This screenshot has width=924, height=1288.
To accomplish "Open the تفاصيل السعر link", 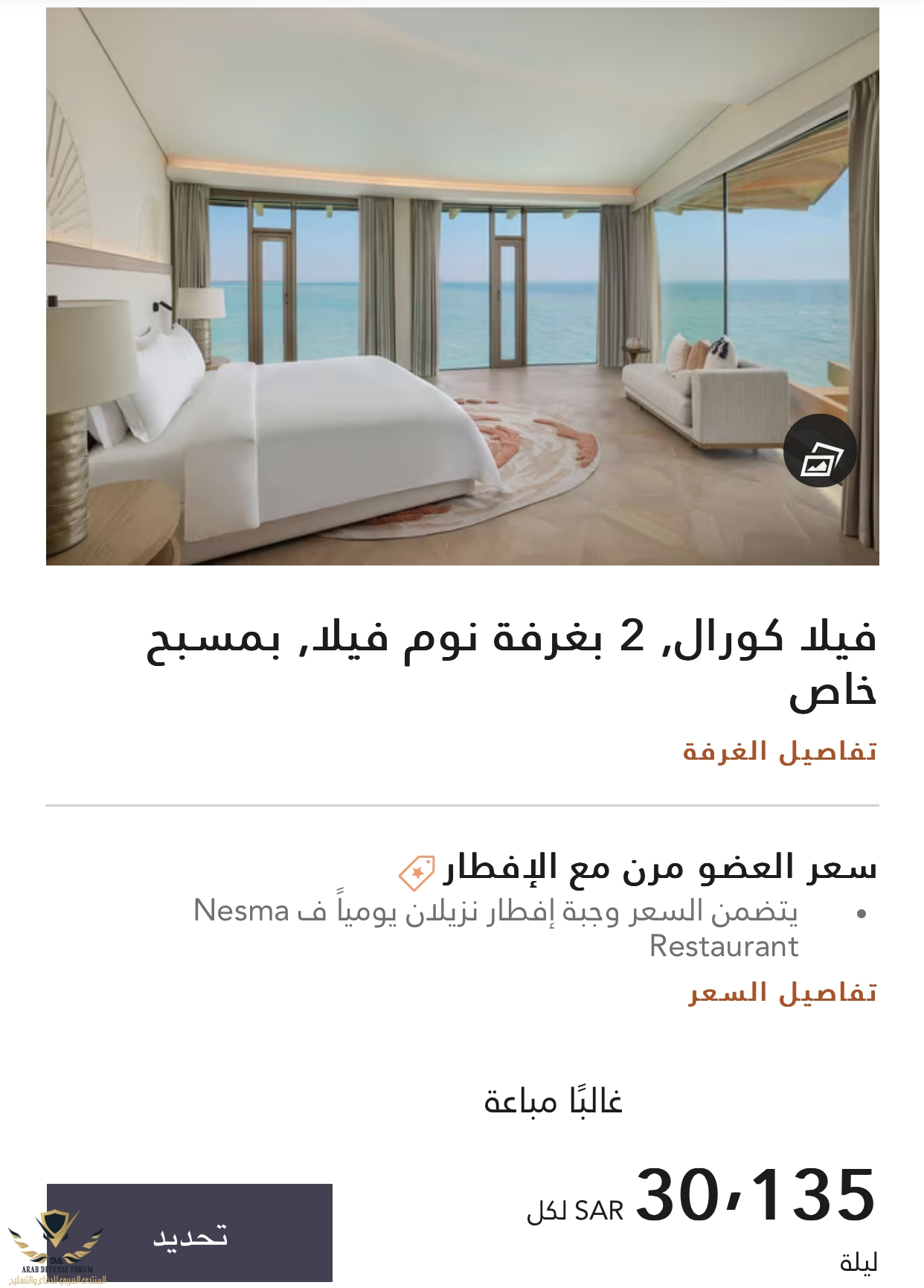I will point(782,993).
